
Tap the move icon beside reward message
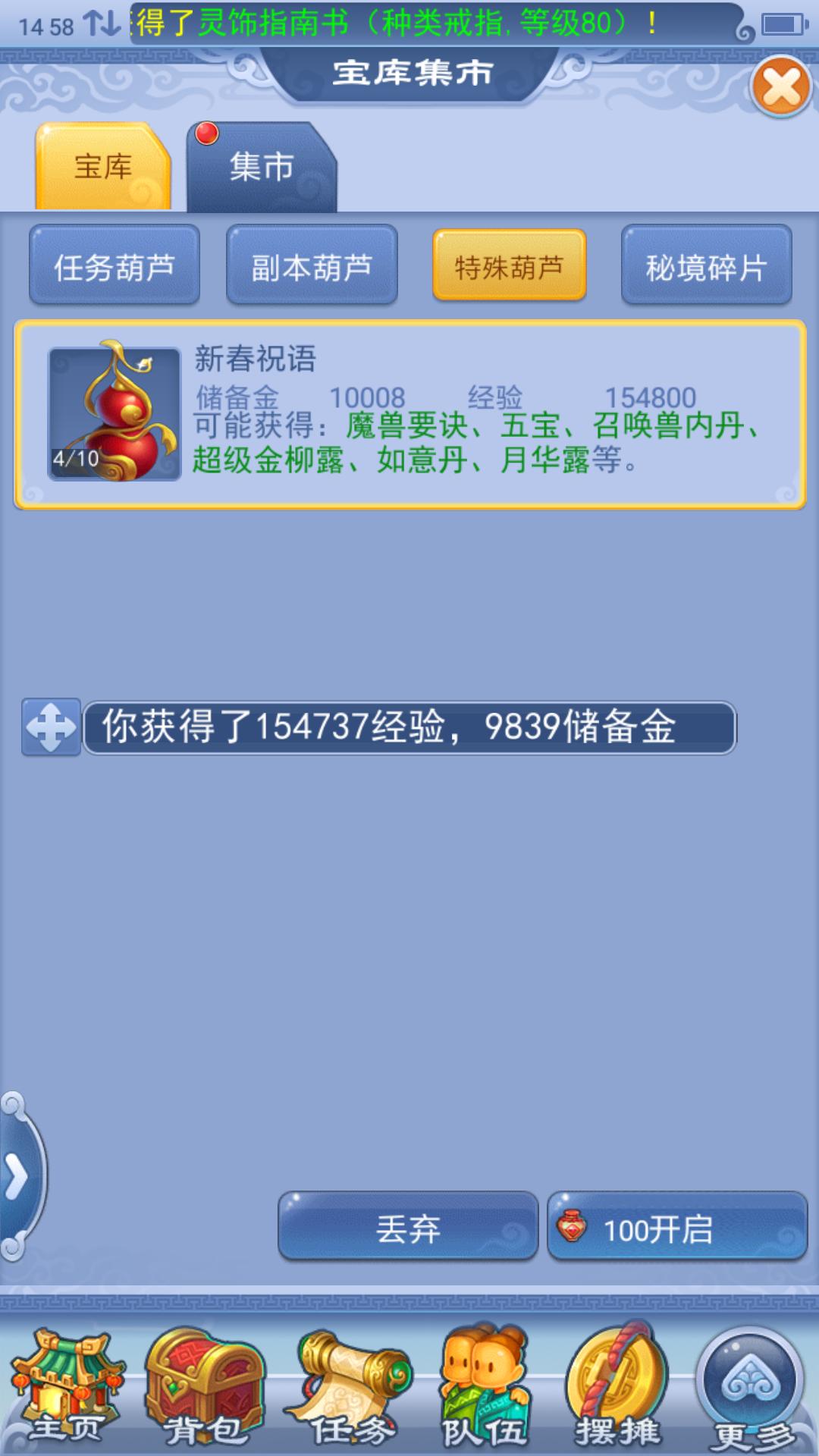point(51,726)
